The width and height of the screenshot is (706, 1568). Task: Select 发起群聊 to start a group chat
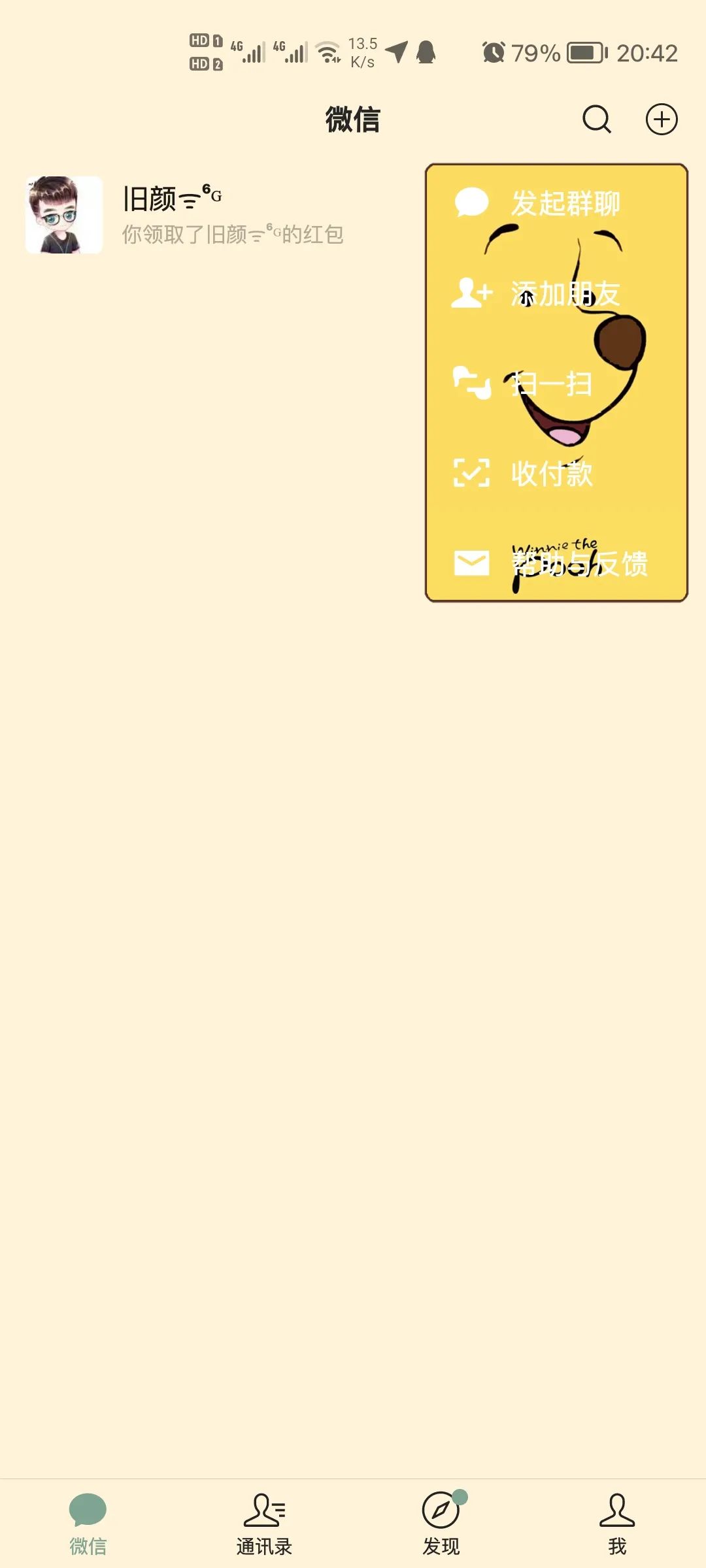tap(556, 203)
